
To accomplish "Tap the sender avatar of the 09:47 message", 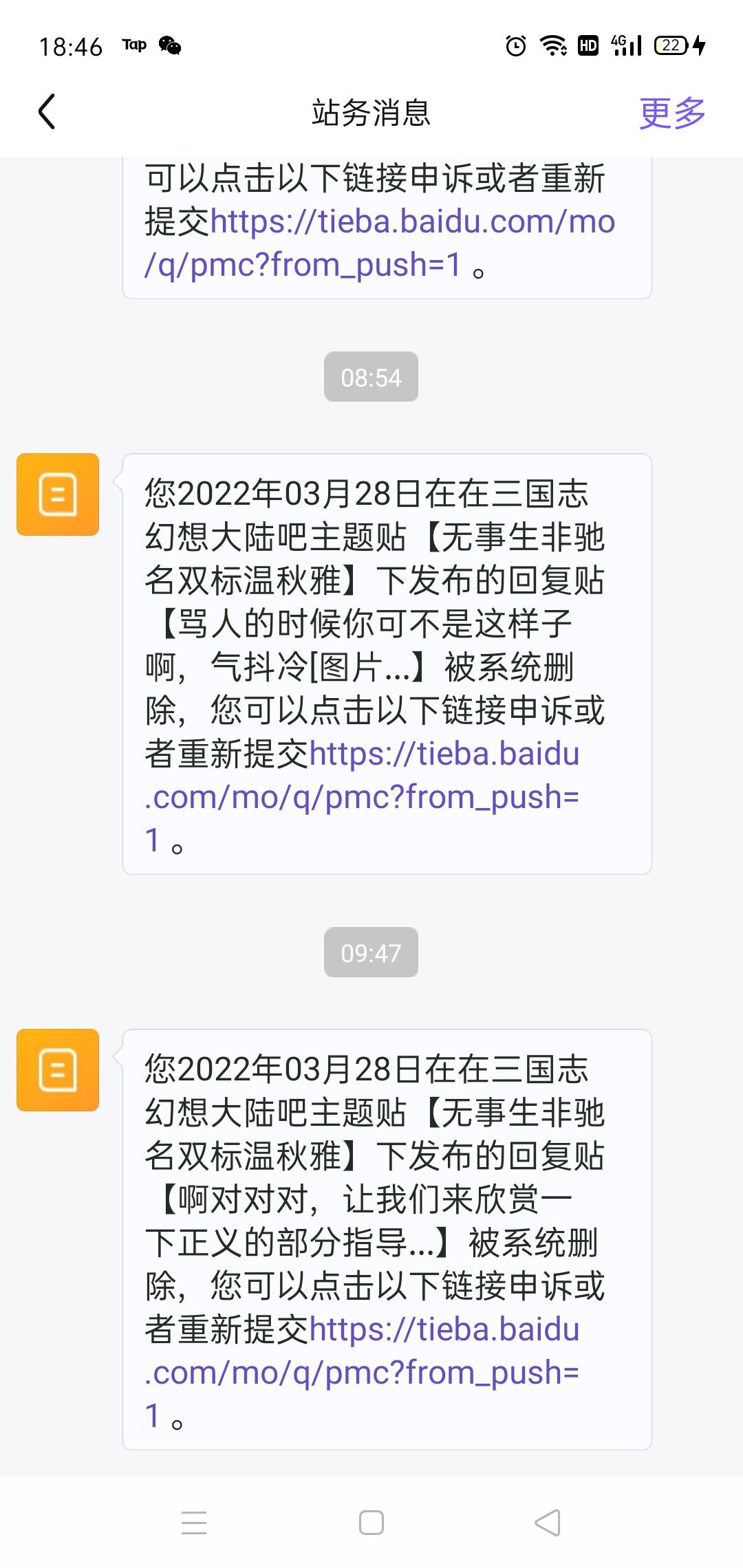I will point(58,1070).
